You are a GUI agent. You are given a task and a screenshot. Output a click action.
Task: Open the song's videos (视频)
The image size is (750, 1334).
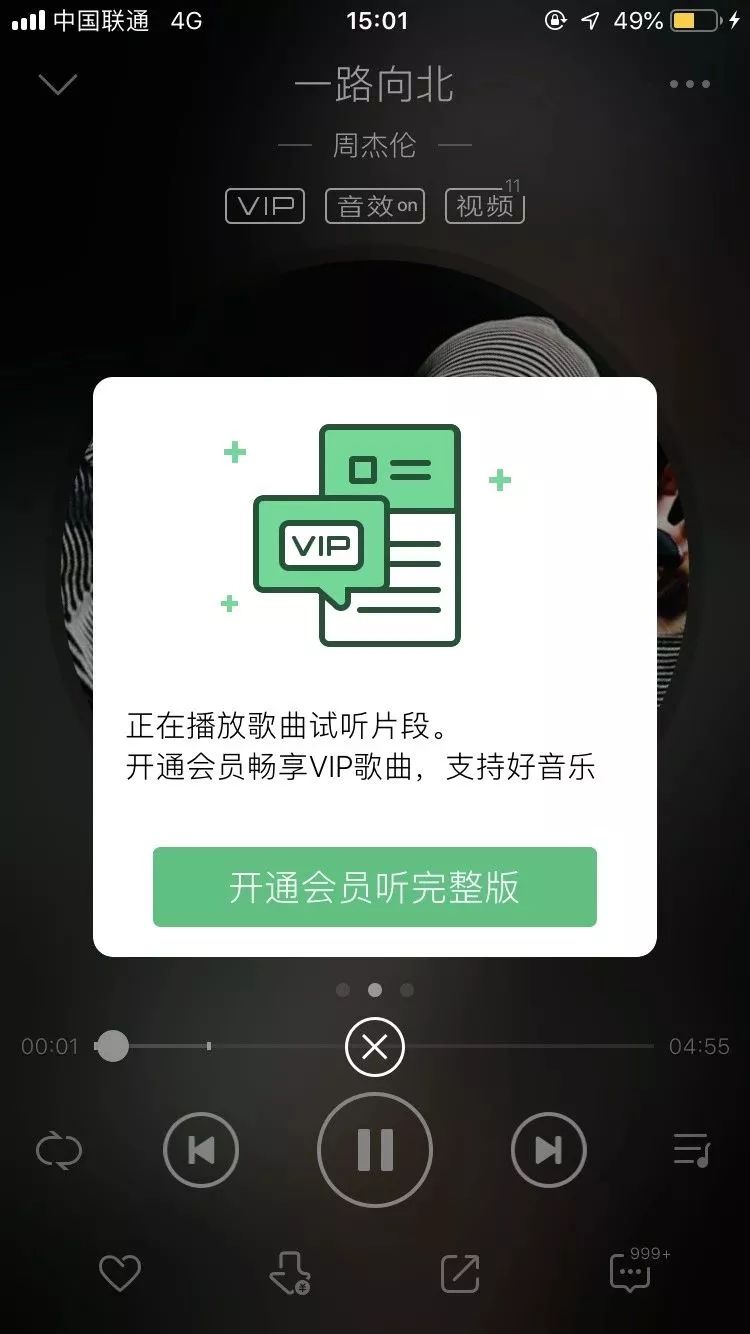485,206
